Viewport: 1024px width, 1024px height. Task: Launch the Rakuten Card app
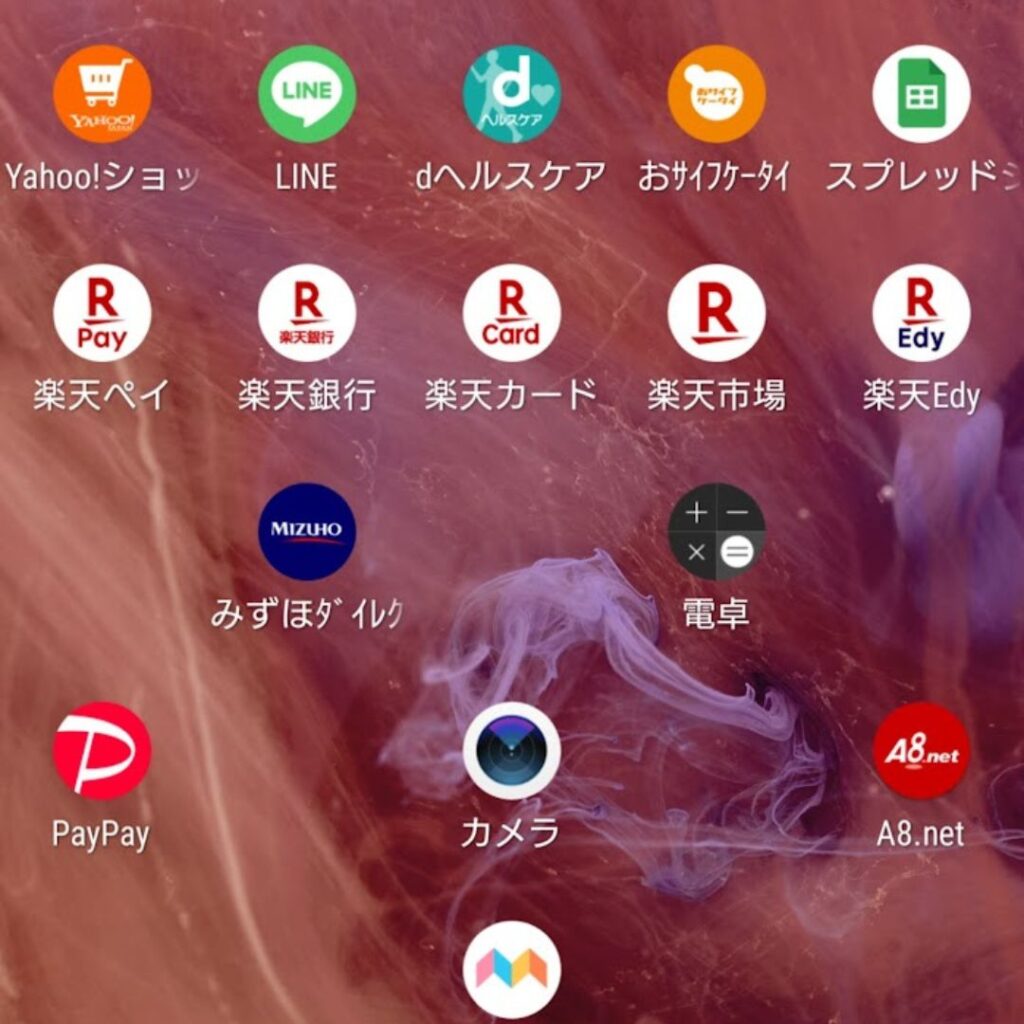click(x=511, y=313)
